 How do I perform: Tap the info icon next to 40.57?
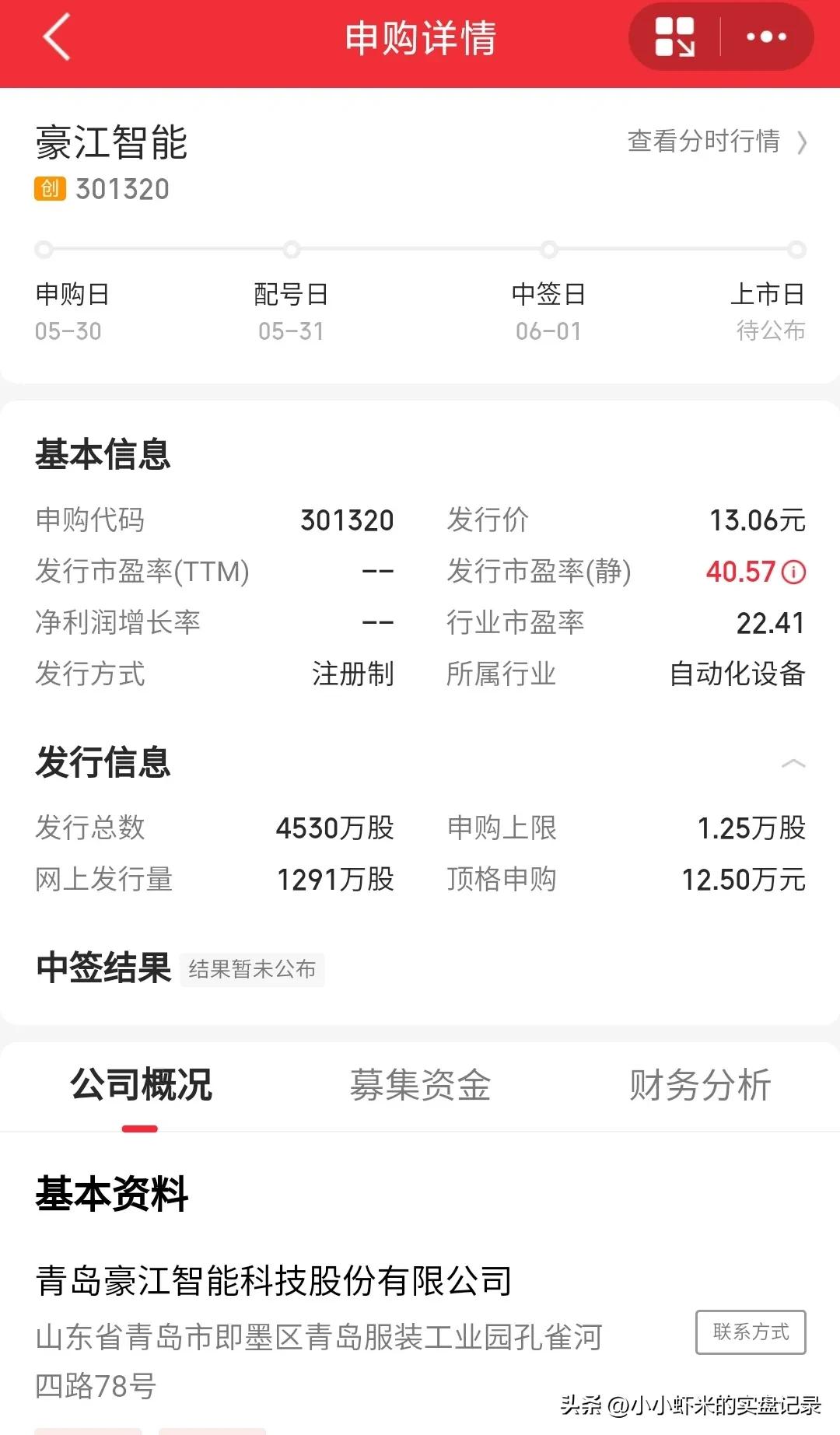[793, 572]
